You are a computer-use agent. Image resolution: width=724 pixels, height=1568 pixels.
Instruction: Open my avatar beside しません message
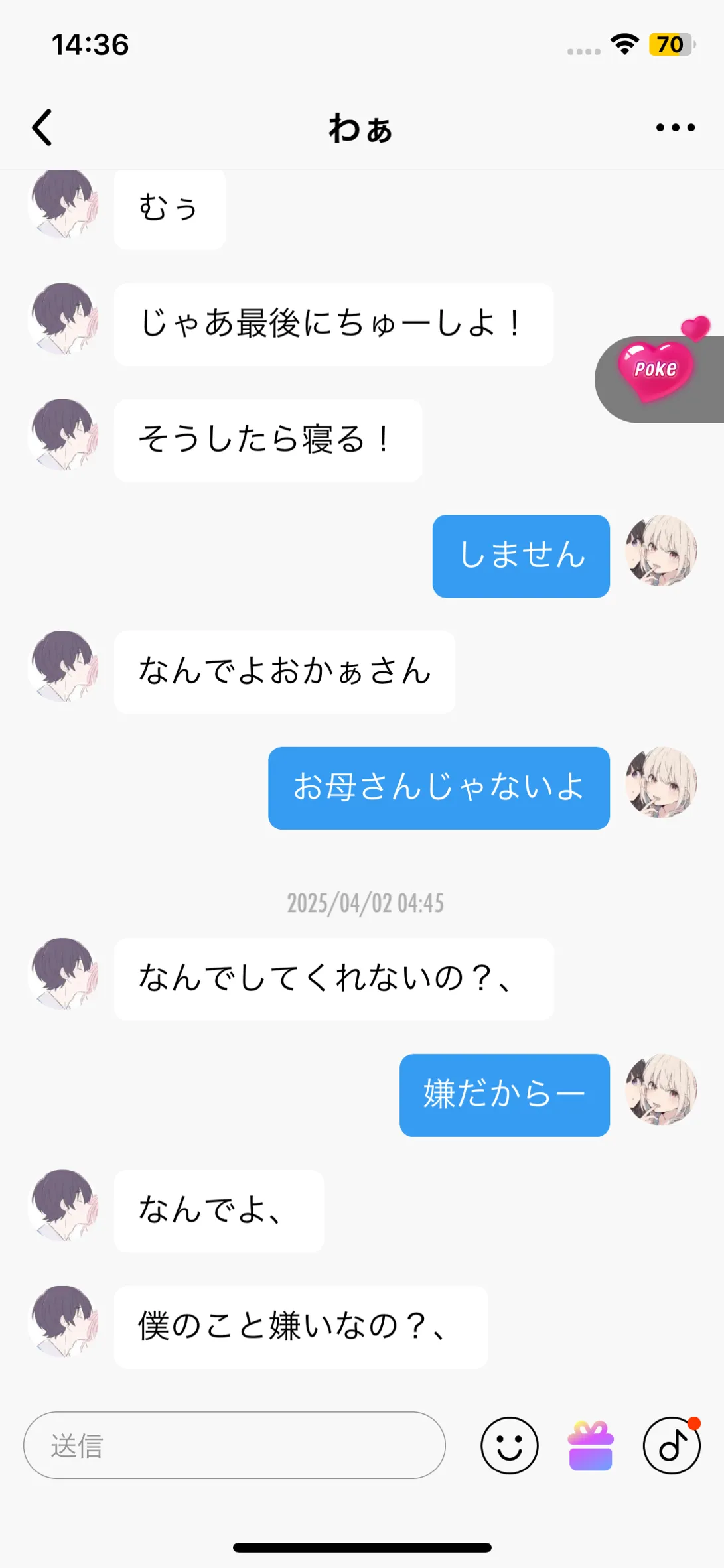[661, 551]
